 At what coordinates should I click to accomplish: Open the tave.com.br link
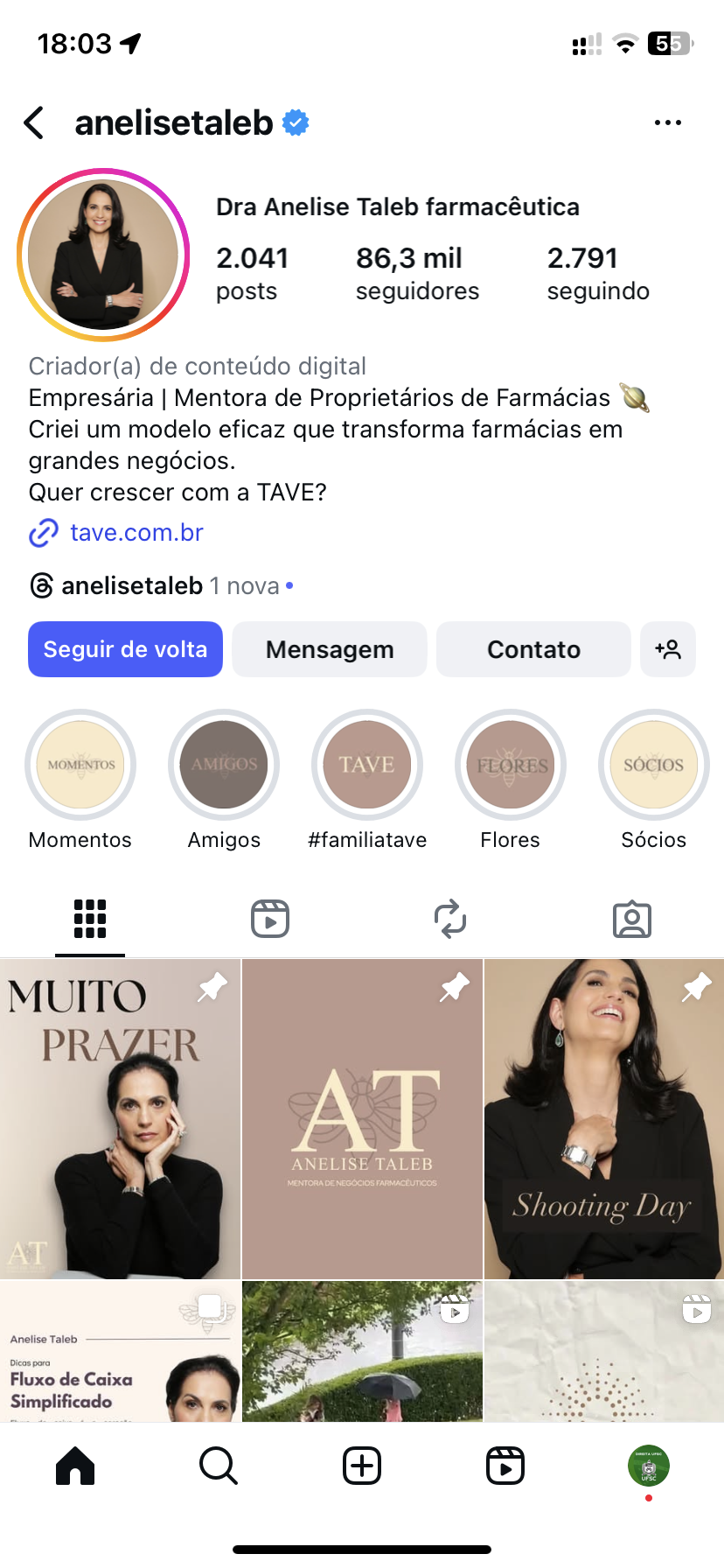click(136, 532)
